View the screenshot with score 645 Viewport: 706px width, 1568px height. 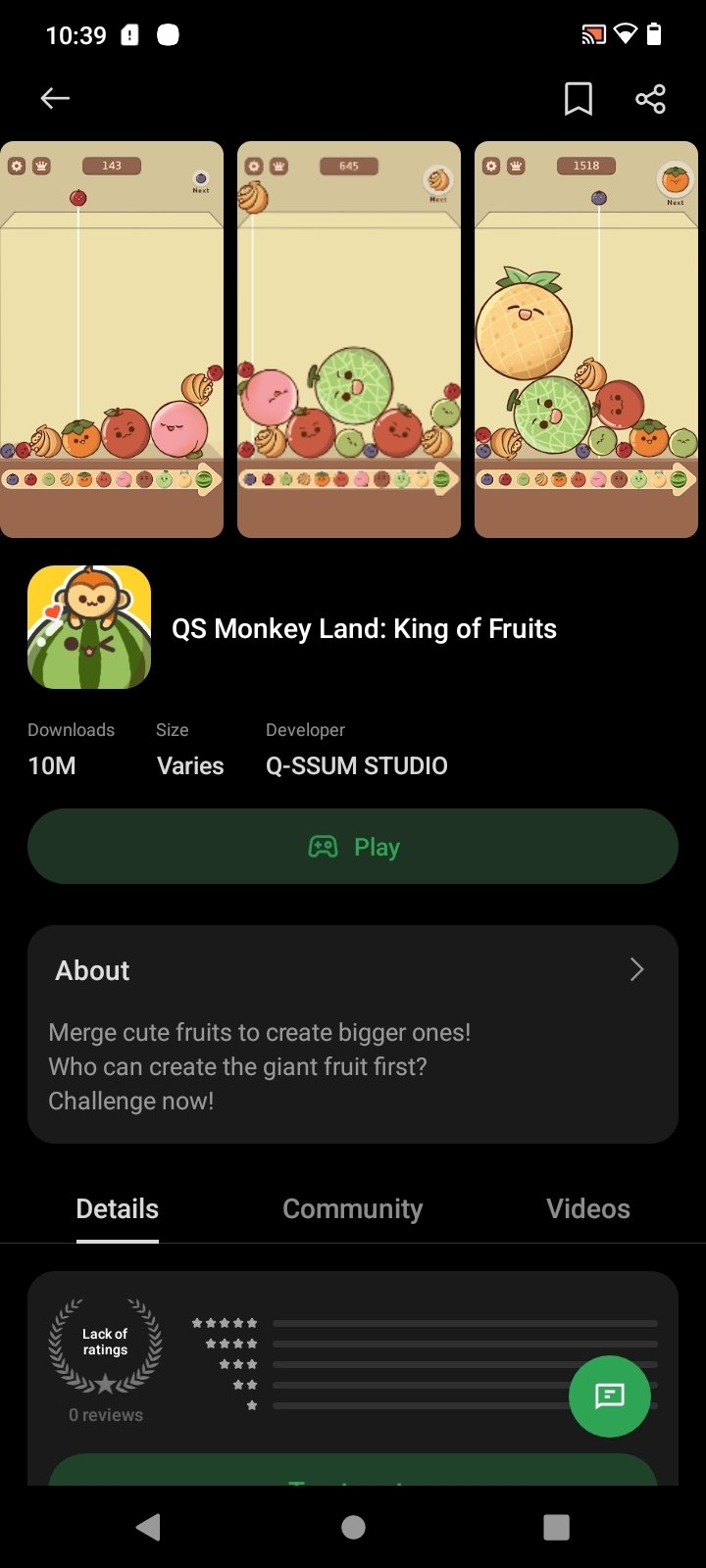(x=349, y=340)
